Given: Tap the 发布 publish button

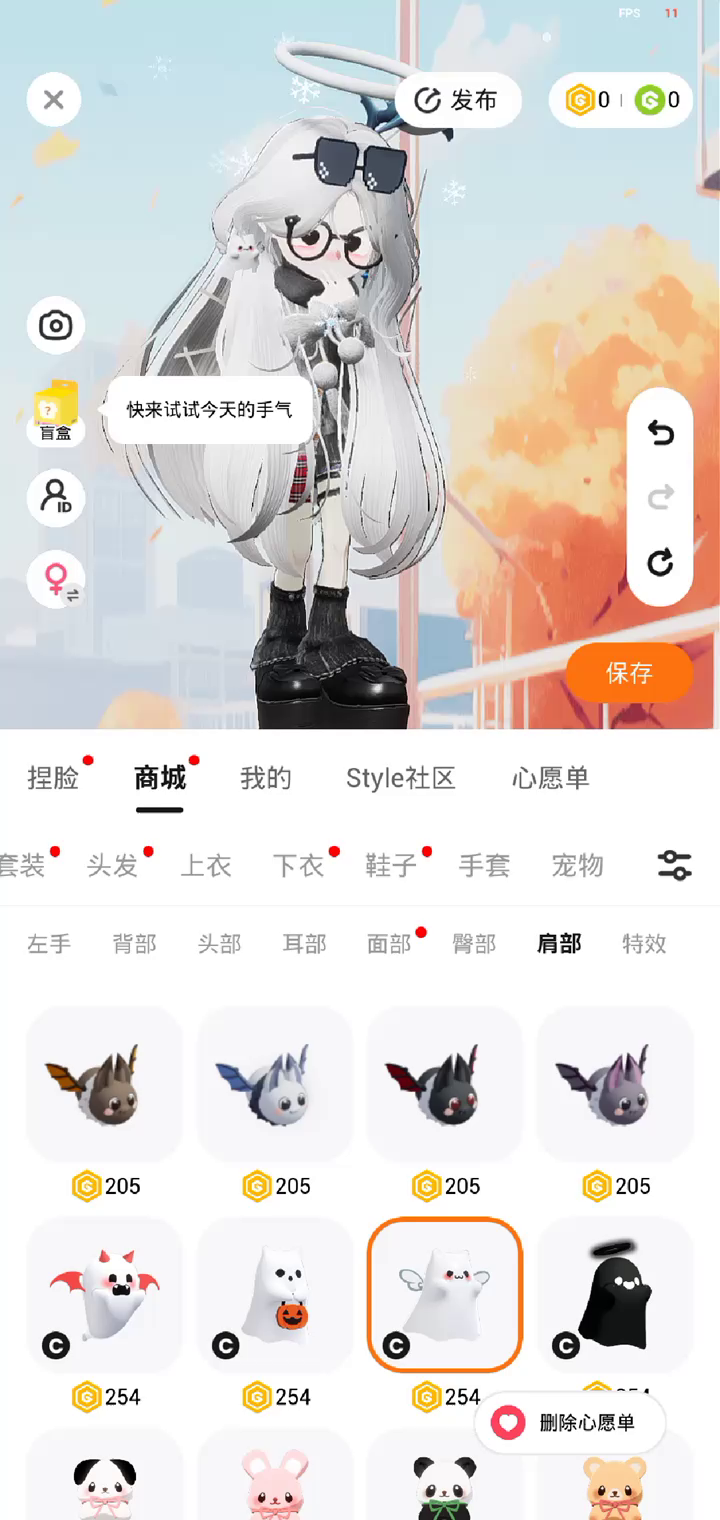Looking at the screenshot, I should click(458, 100).
